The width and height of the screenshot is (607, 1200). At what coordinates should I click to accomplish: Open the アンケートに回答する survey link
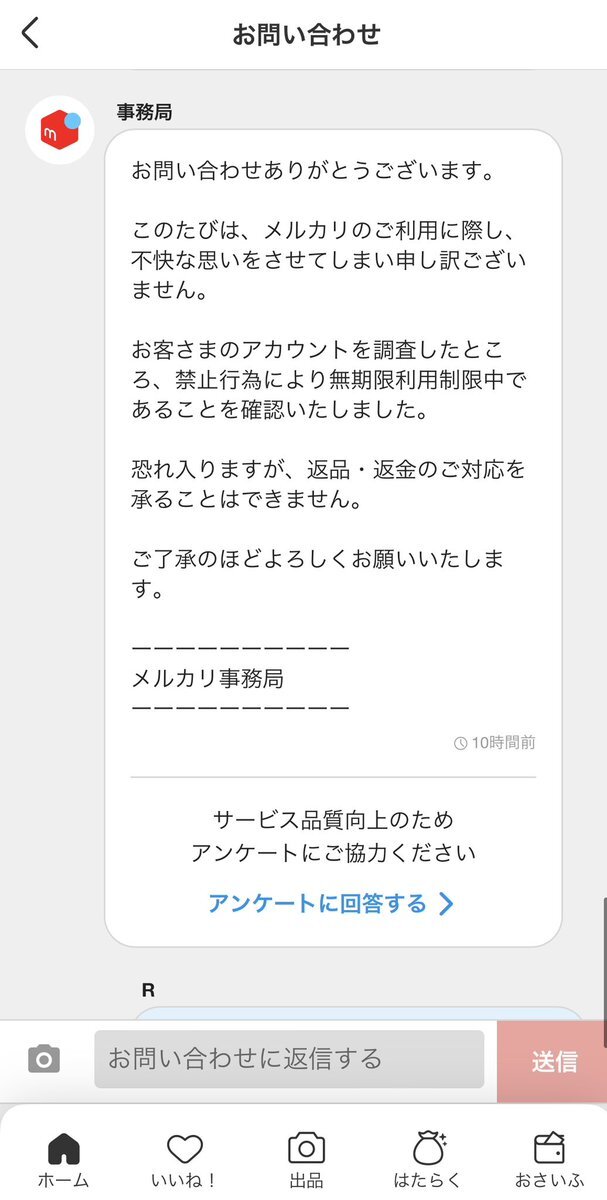click(332, 904)
